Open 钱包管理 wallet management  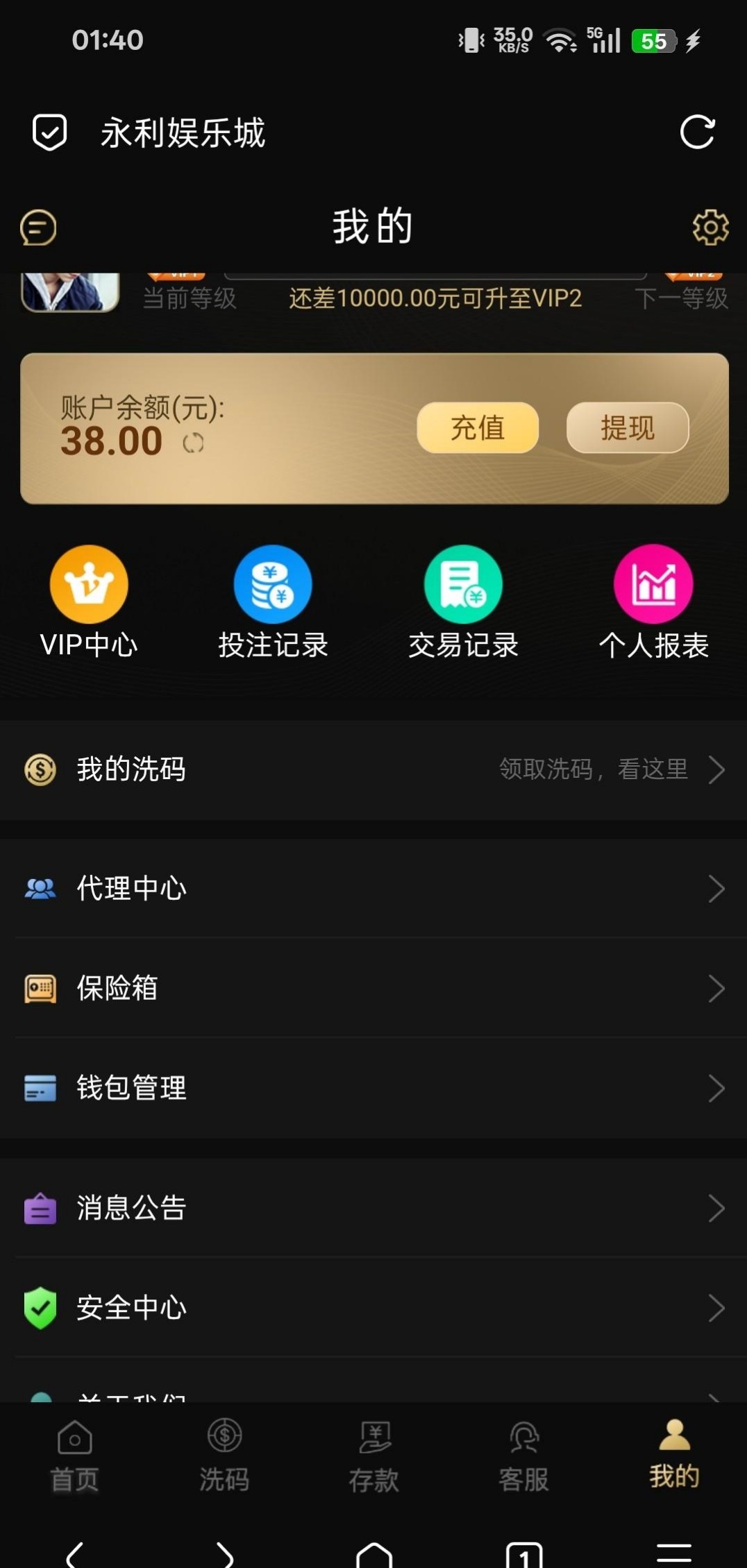[x=373, y=1088]
